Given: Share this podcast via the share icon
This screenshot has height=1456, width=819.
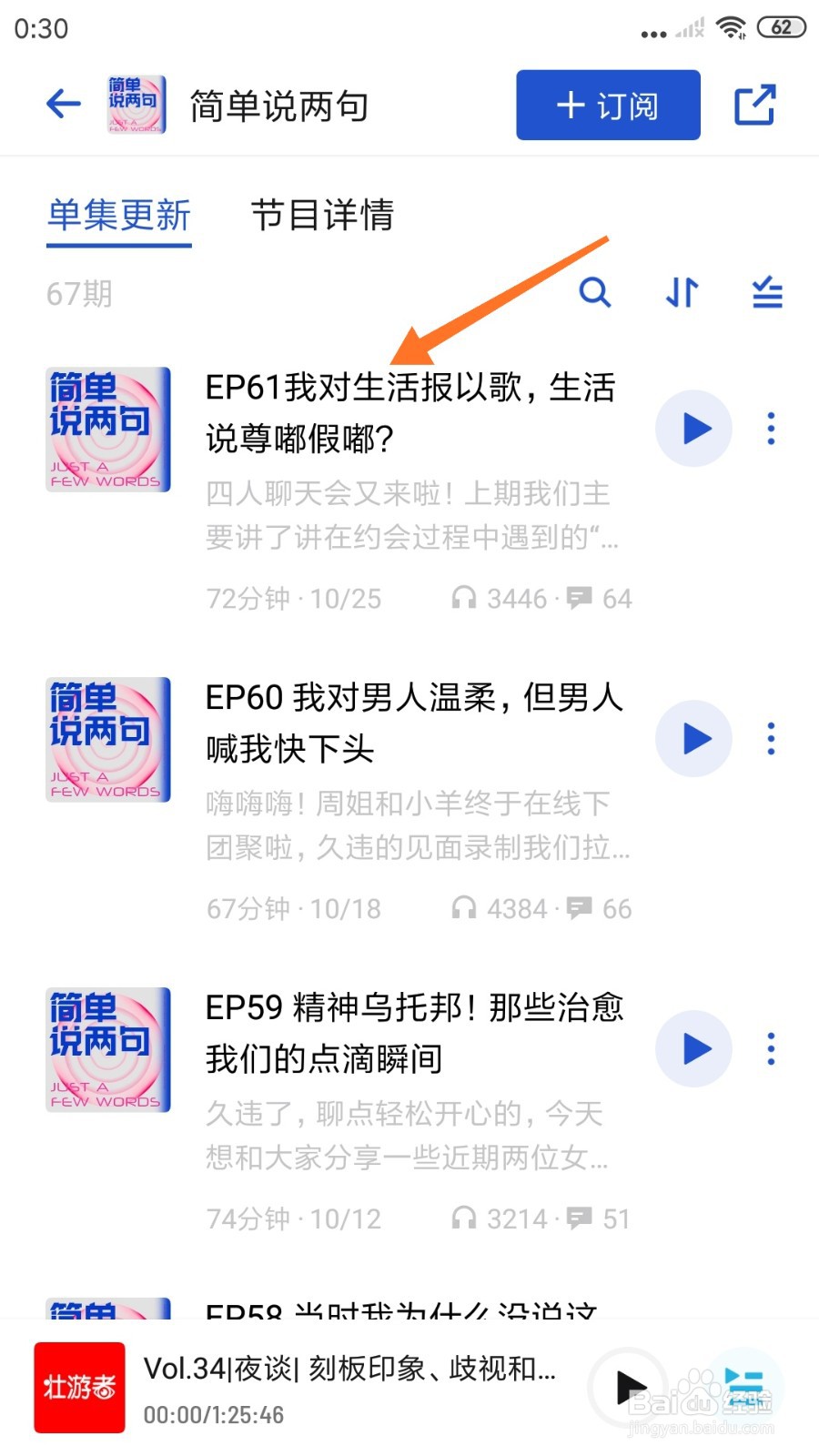Looking at the screenshot, I should [x=754, y=105].
